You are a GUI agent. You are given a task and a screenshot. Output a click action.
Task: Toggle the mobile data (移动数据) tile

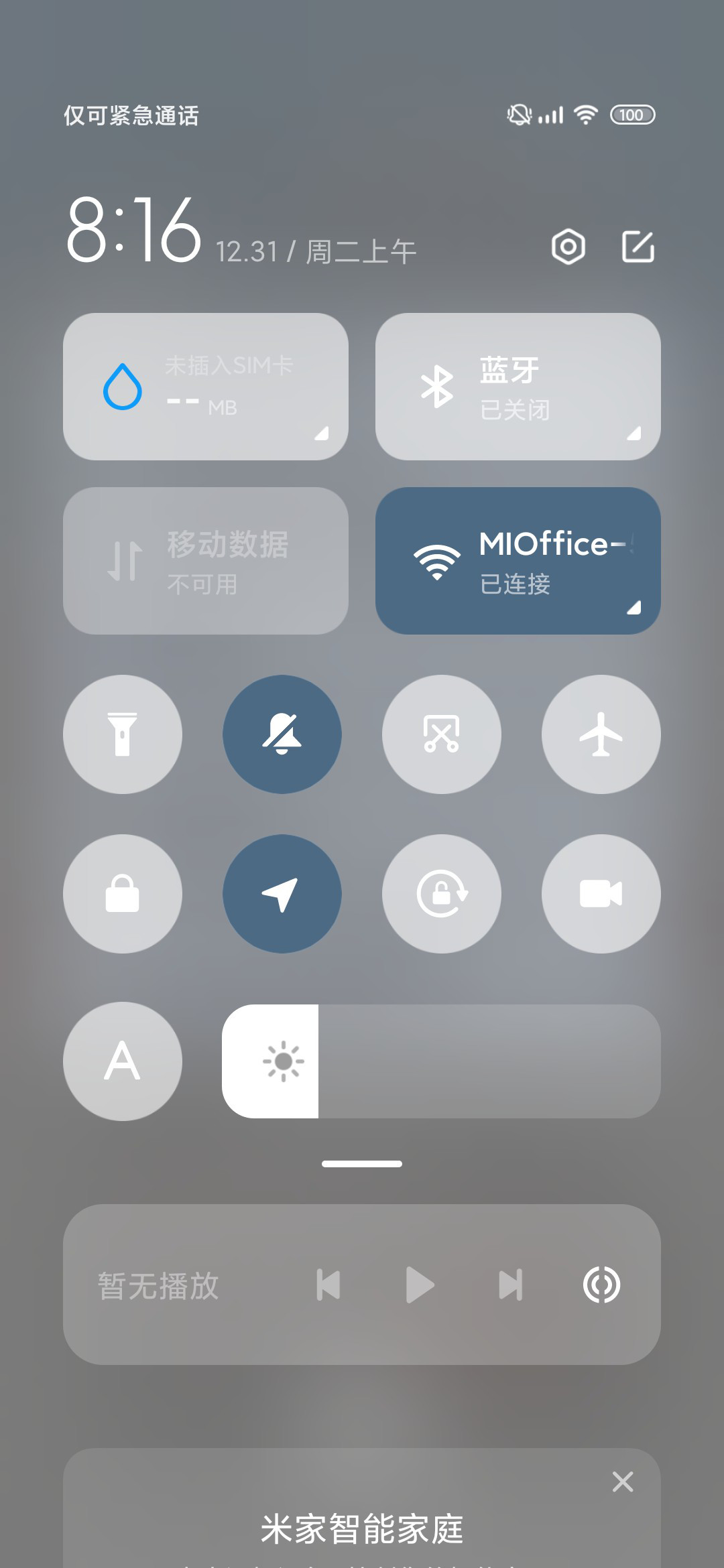coord(206,561)
